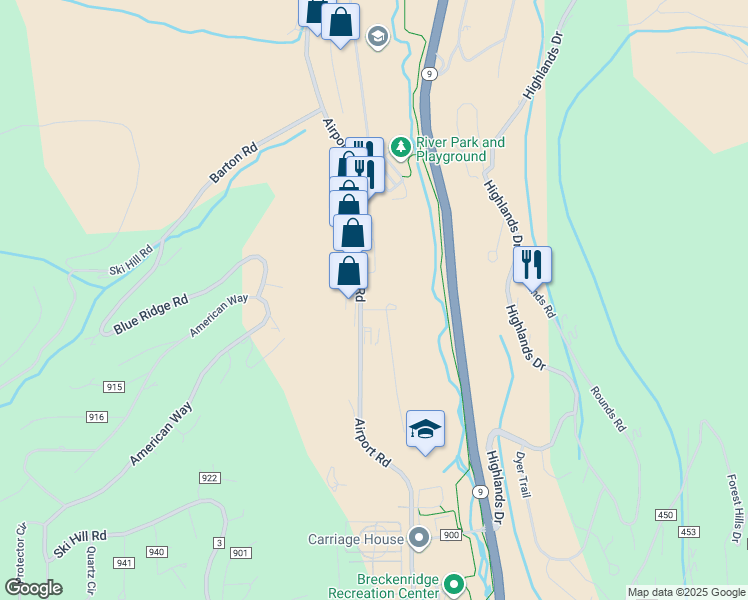Open Breckenridge Recreation Center pin
Screen dimensions: 748x600
[454, 585]
